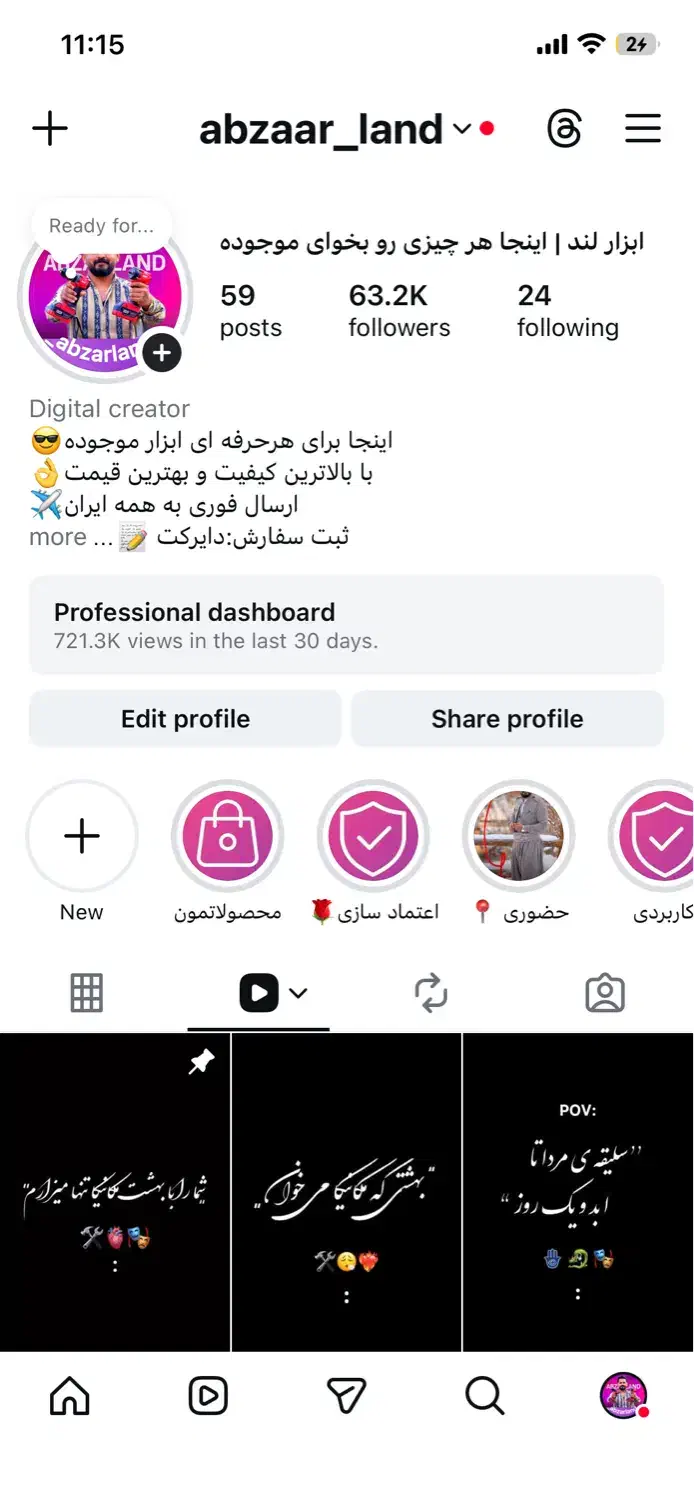The height and width of the screenshot is (1500, 694).
Task: Open the reel labeled POV:
Action: pos(578,1192)
